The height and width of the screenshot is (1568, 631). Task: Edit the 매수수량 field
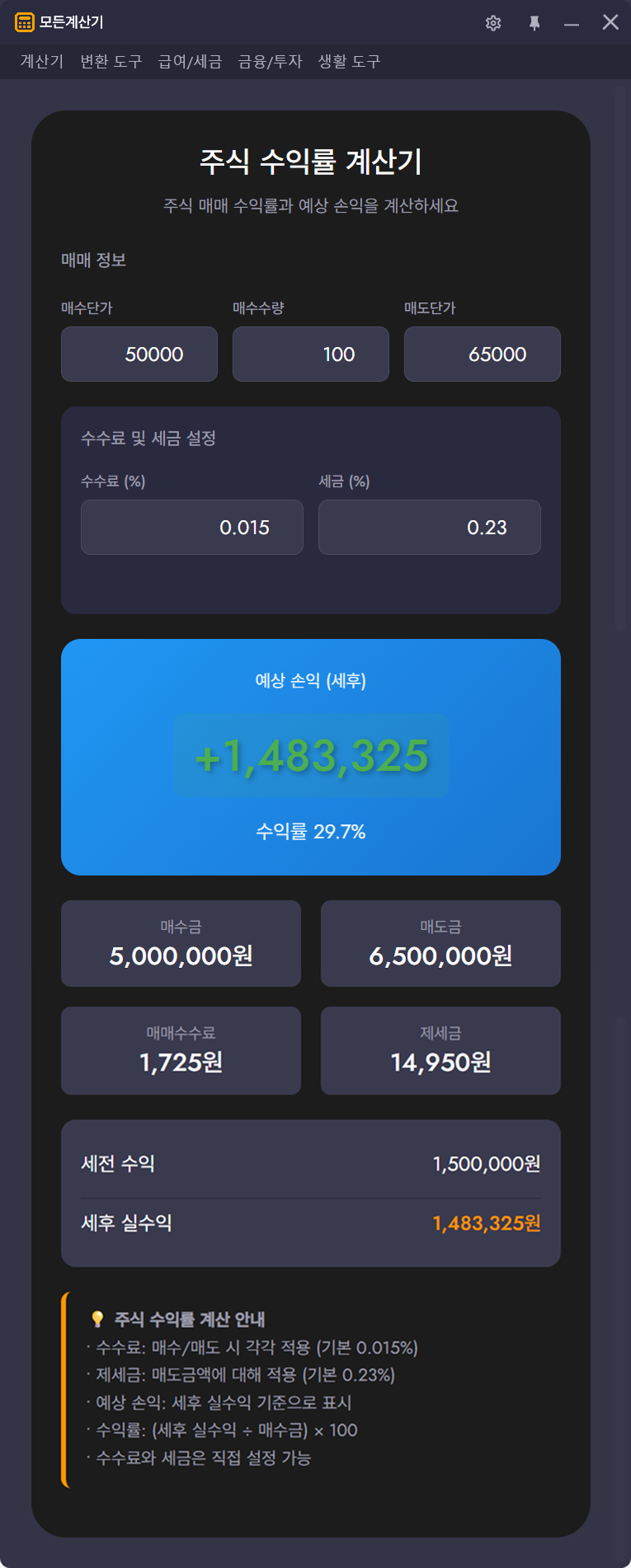click(x=311, y=354)
